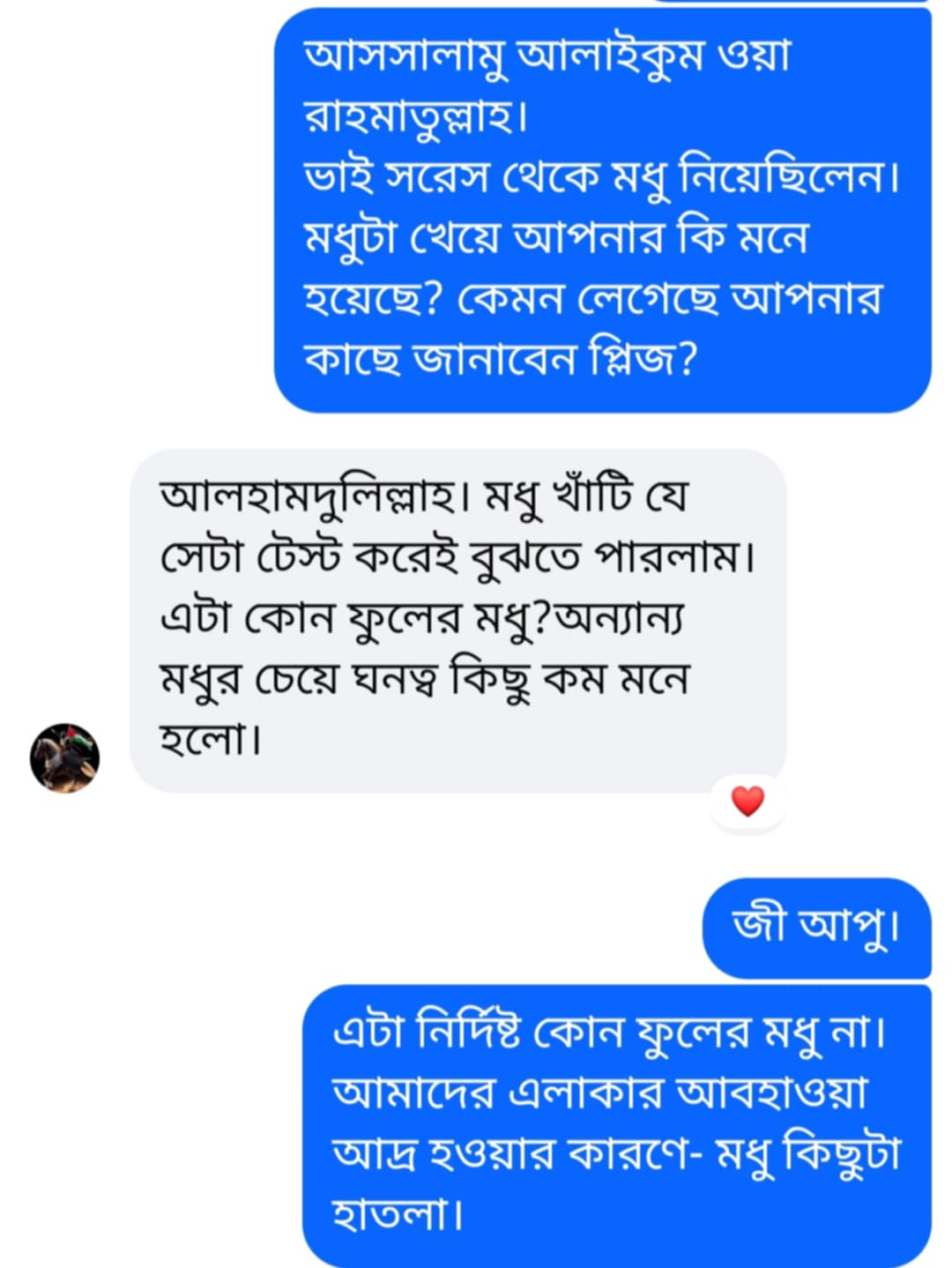Open the sender's profile picture
Screen dimensions: 952x1268
[x=64, y=758]
